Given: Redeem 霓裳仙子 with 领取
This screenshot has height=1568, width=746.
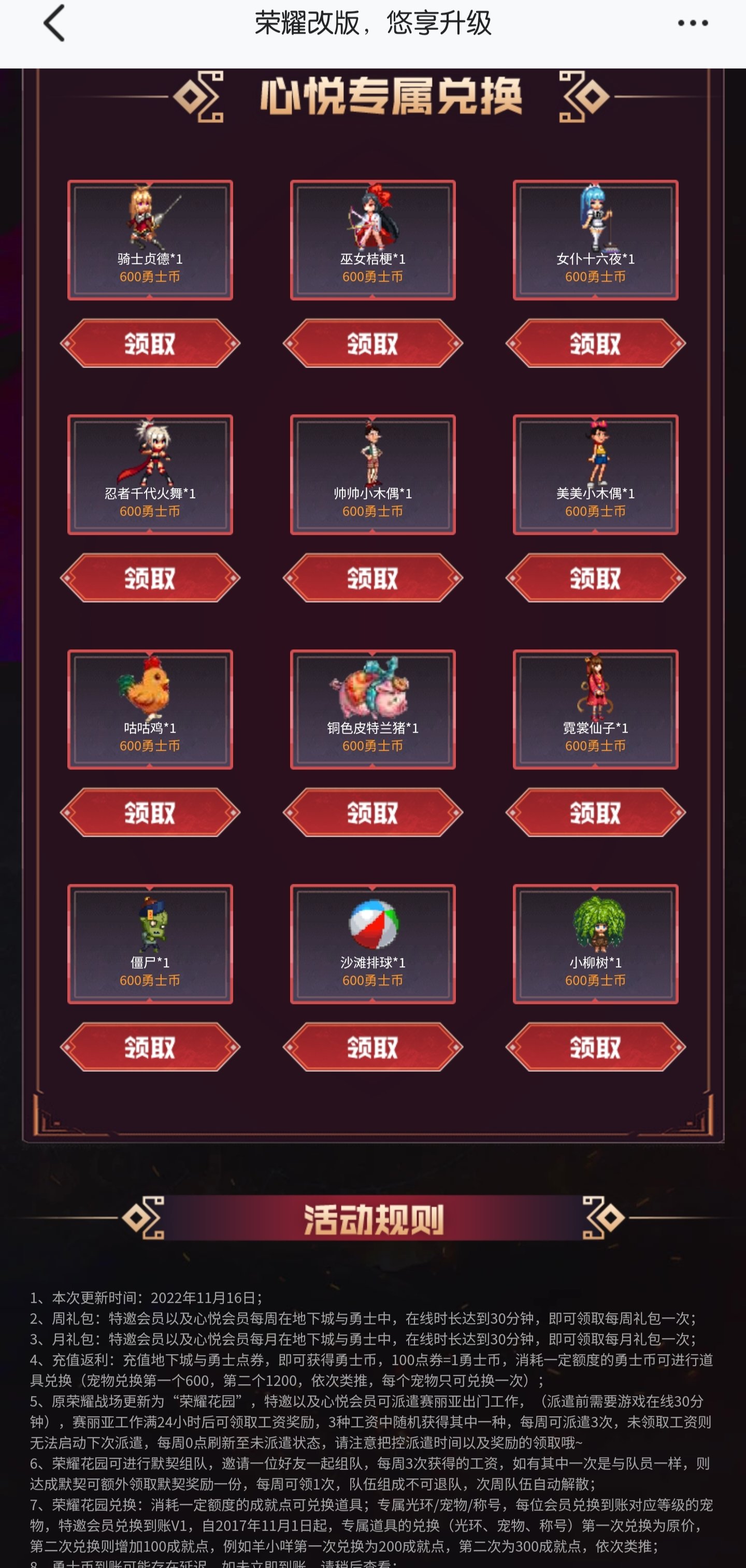Looking at the screenshot, I should click(x=596, y=812).
